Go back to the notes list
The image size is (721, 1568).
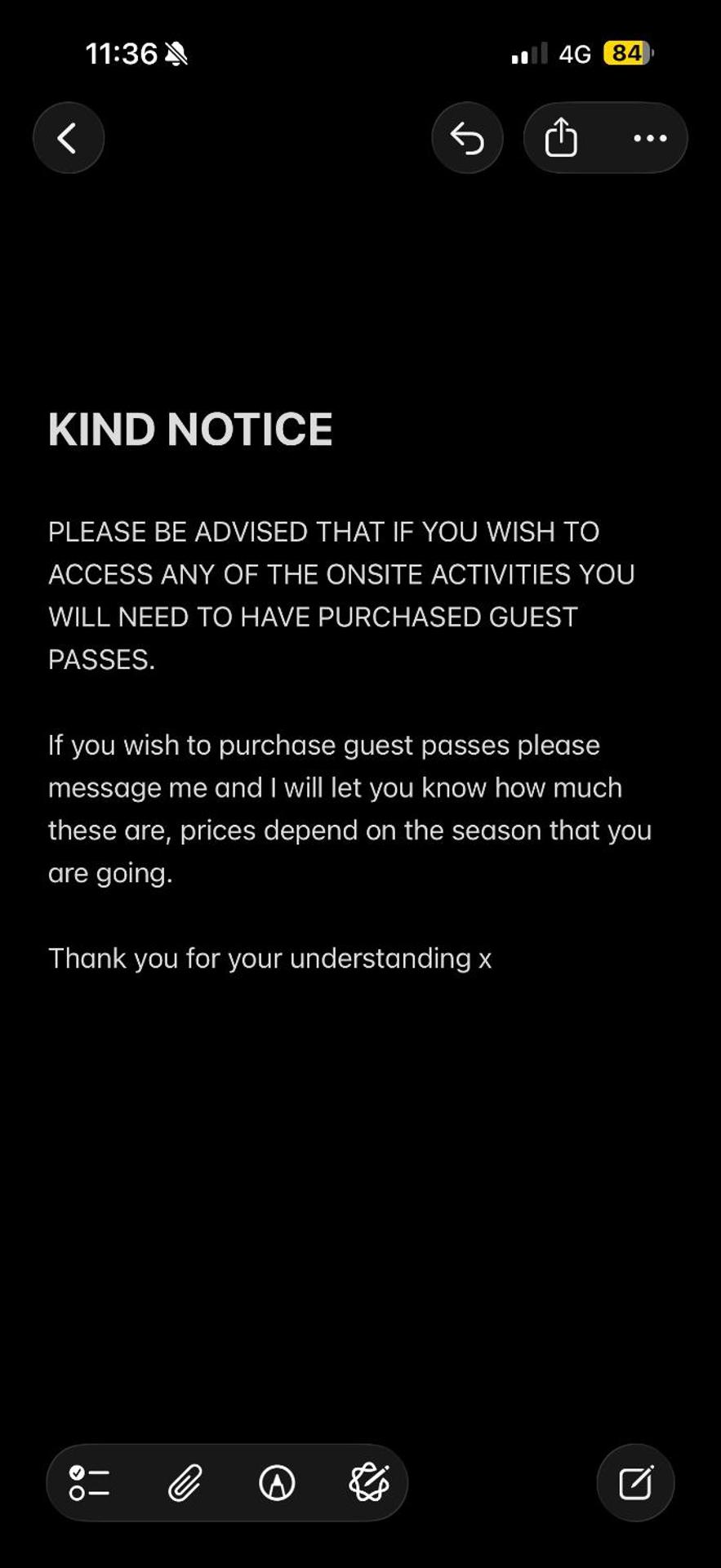pos(69,138)
